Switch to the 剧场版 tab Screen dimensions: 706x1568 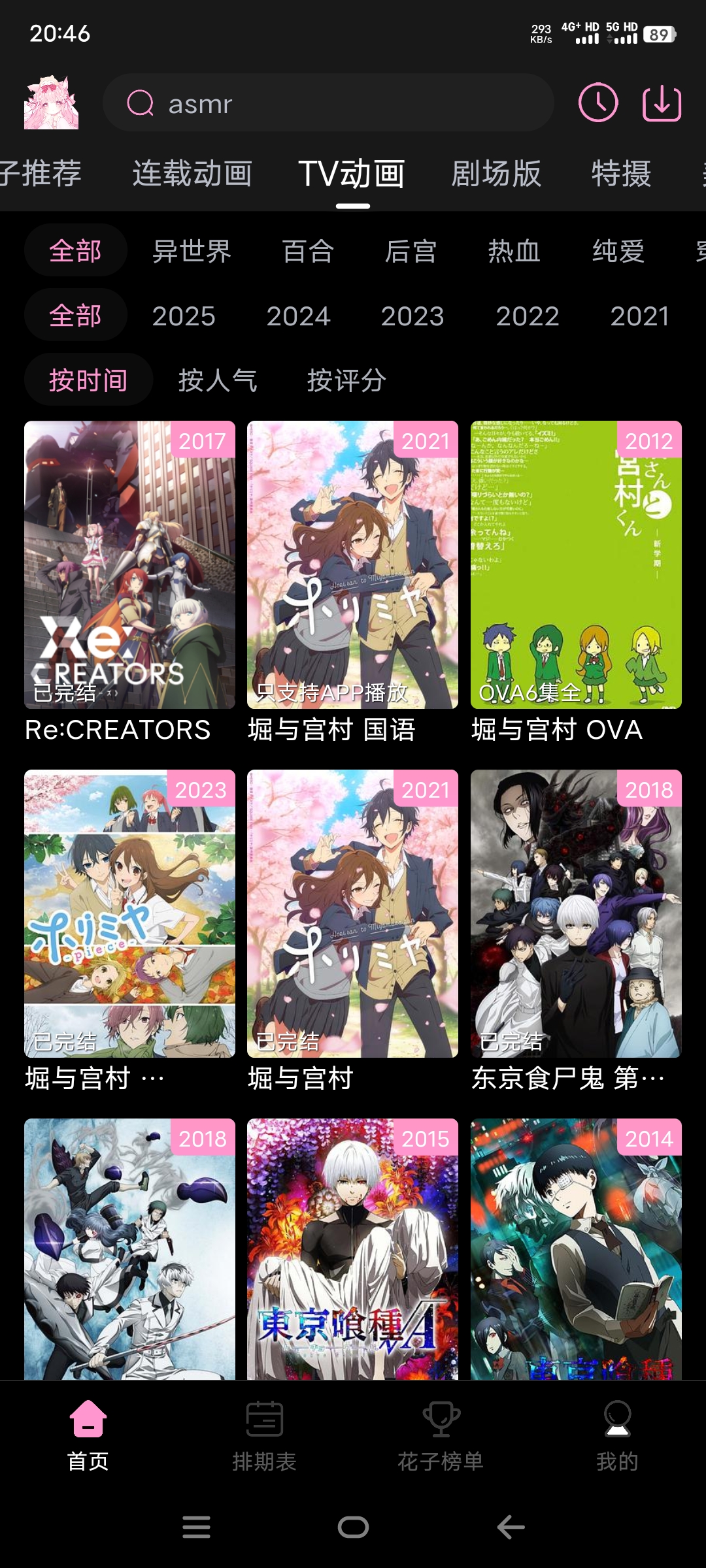point(496,174)
